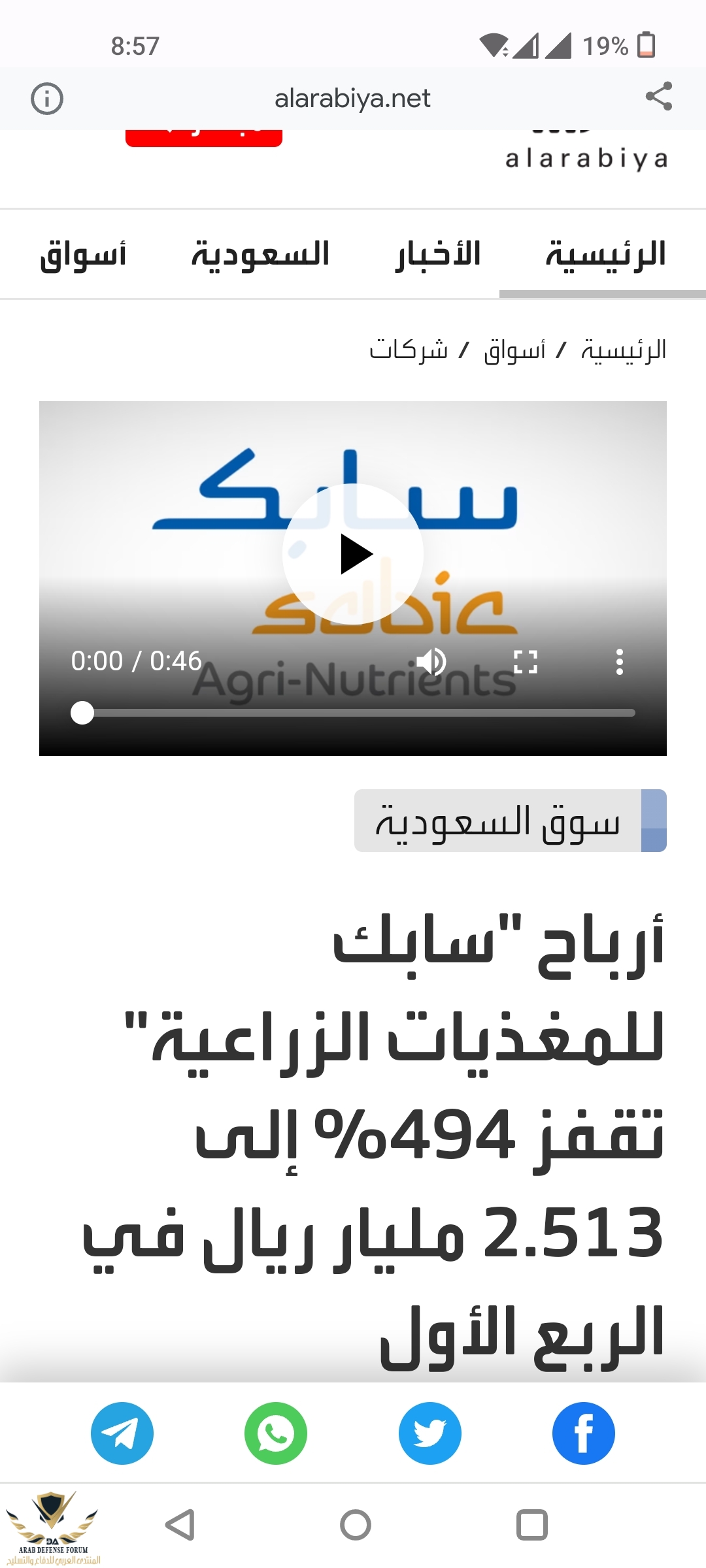Open the شركات breadcrumb link
The image size is (706, 1568).
pyautogui.click(x=409, y=350)
